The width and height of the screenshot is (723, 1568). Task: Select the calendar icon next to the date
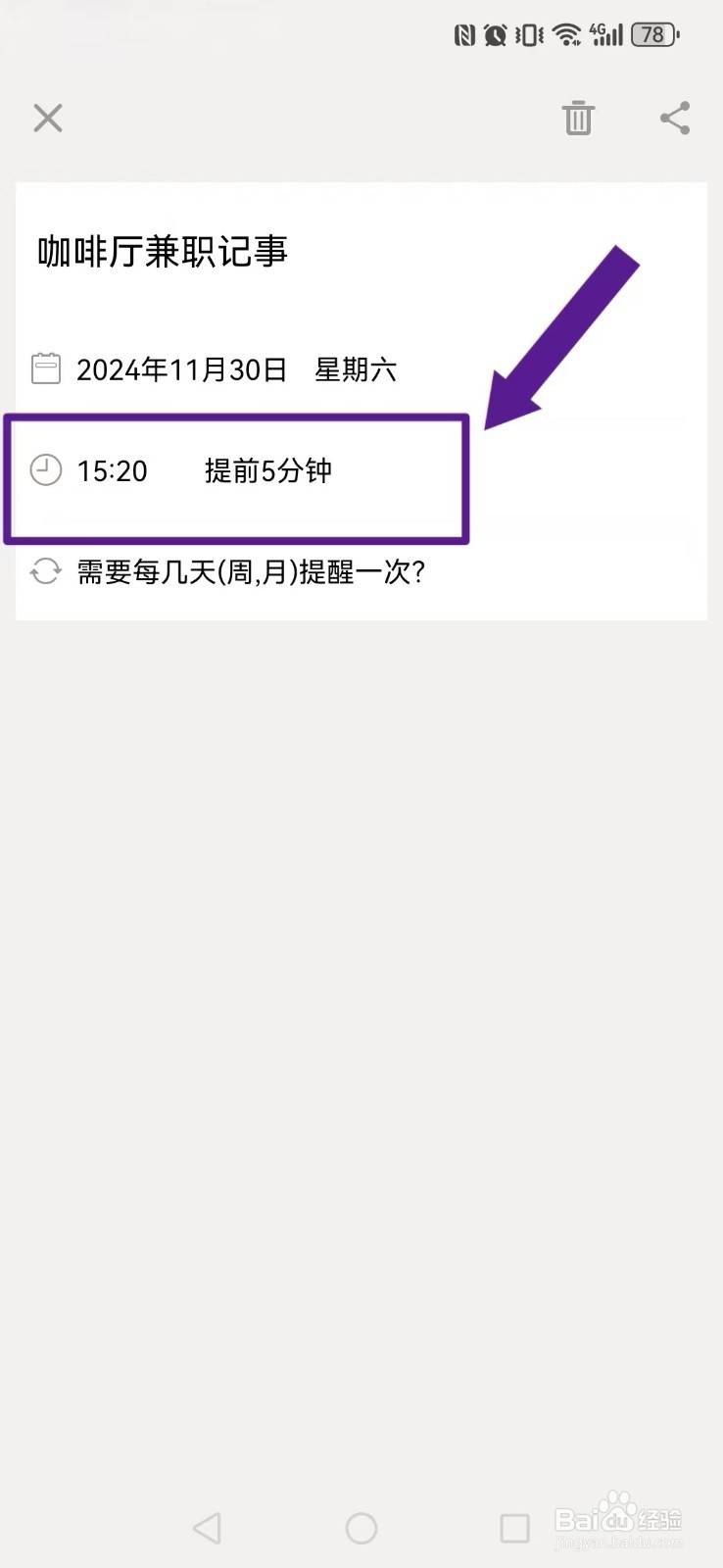coord(45,368)
